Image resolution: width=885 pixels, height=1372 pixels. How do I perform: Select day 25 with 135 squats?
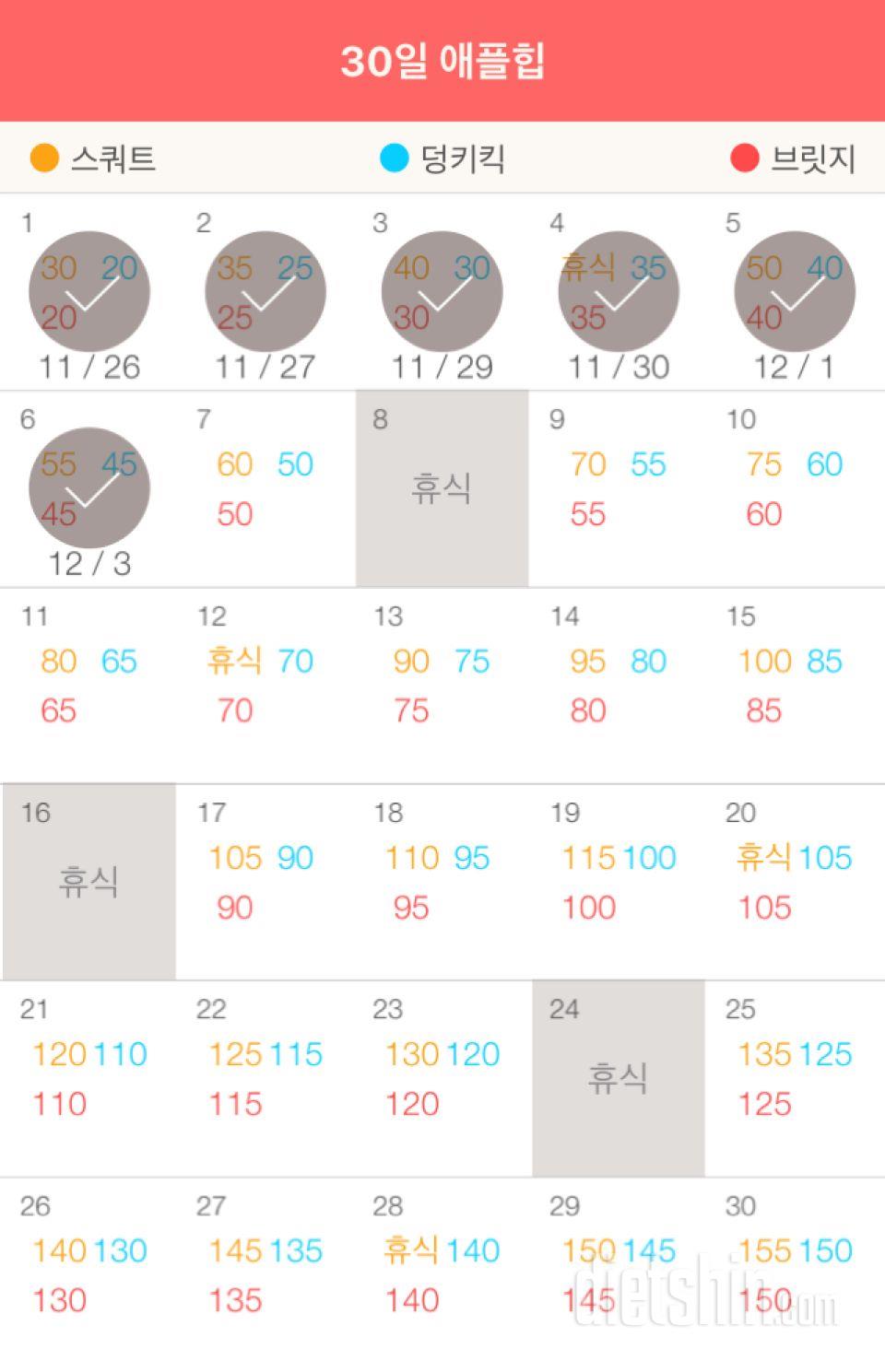click(795, 1078)
